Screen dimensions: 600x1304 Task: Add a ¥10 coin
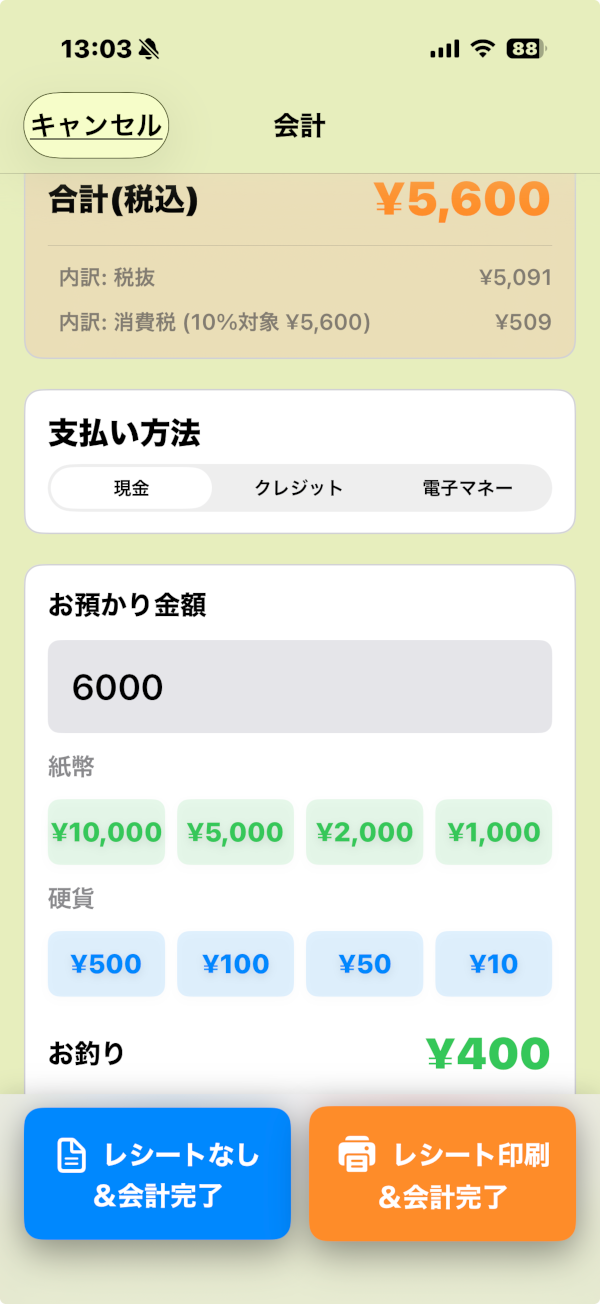[x=493, y=964]
